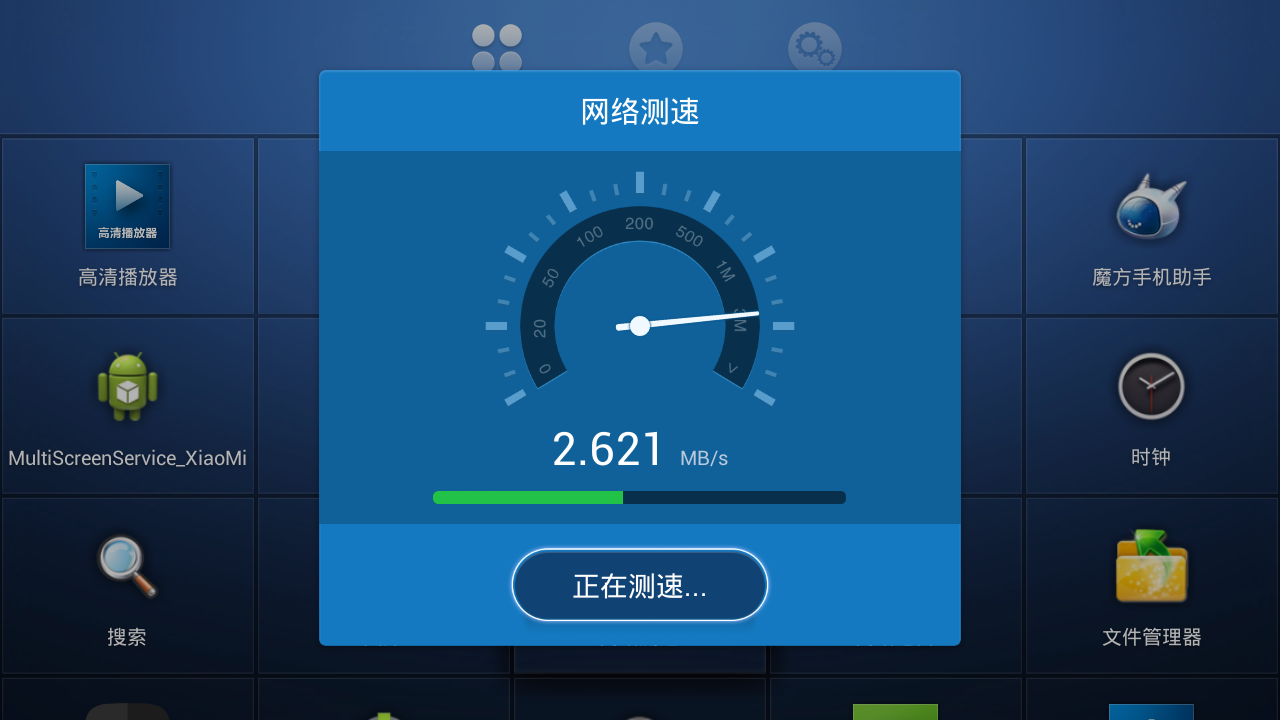The height and width of the screenshot is (720, 1280).
Task: Open the 时钟 clock app
Action: click(x=1151, y=406)
